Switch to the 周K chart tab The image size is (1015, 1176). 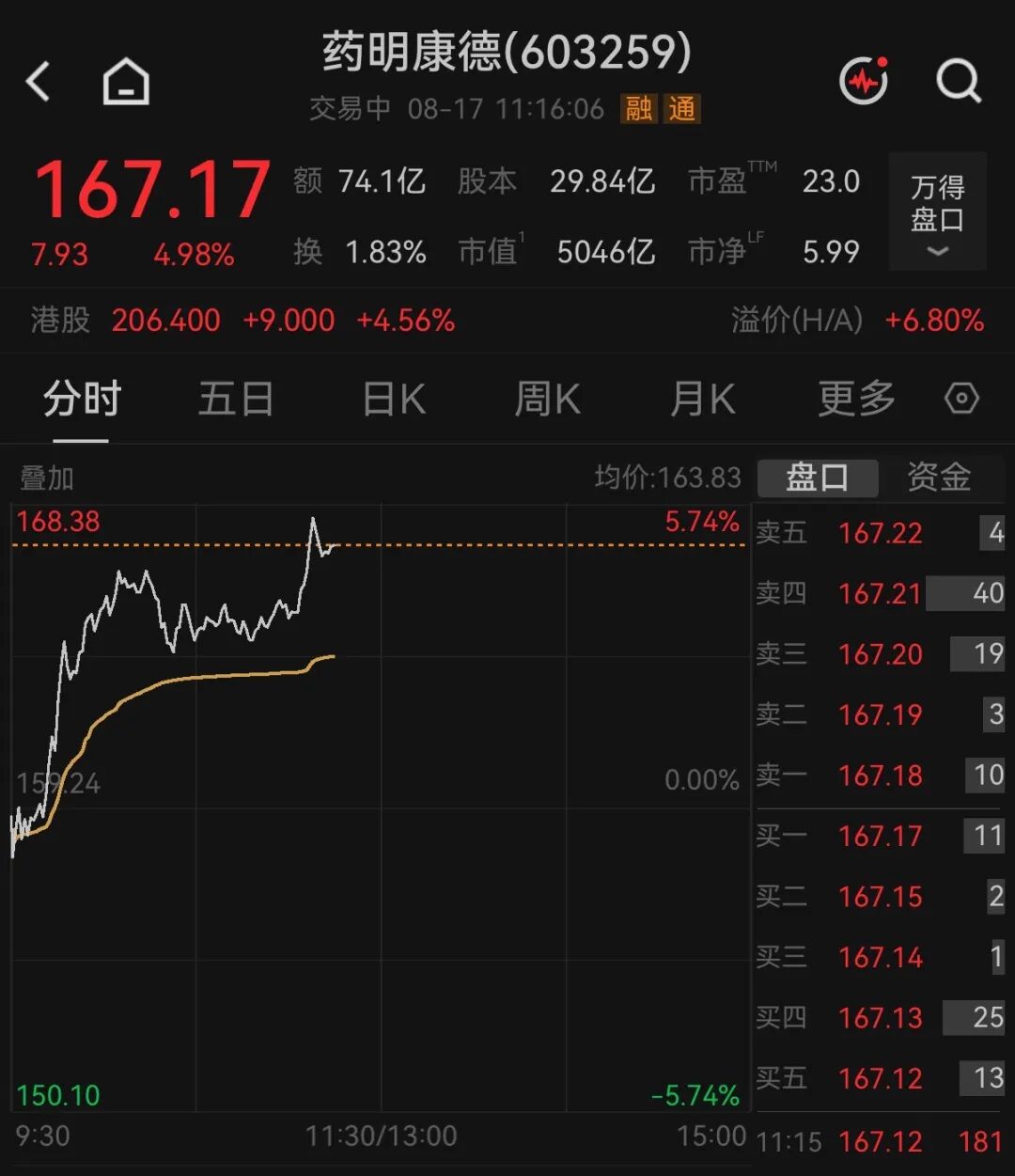548,400
